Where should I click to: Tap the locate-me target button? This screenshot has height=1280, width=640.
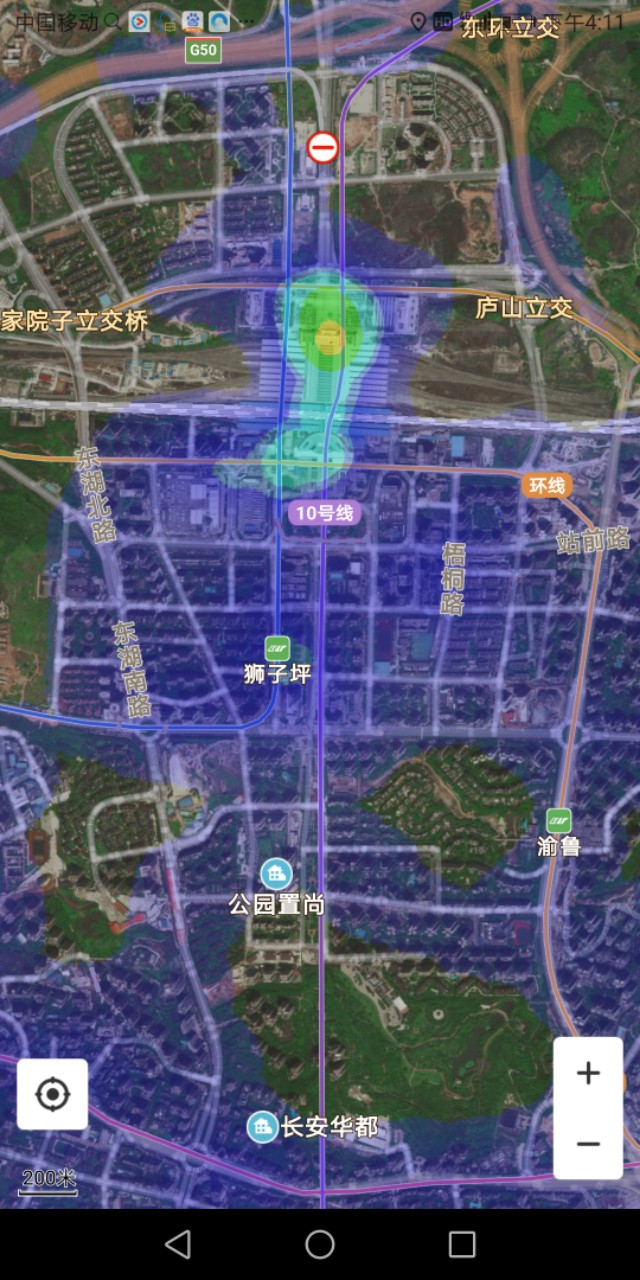click(52, 1094)
